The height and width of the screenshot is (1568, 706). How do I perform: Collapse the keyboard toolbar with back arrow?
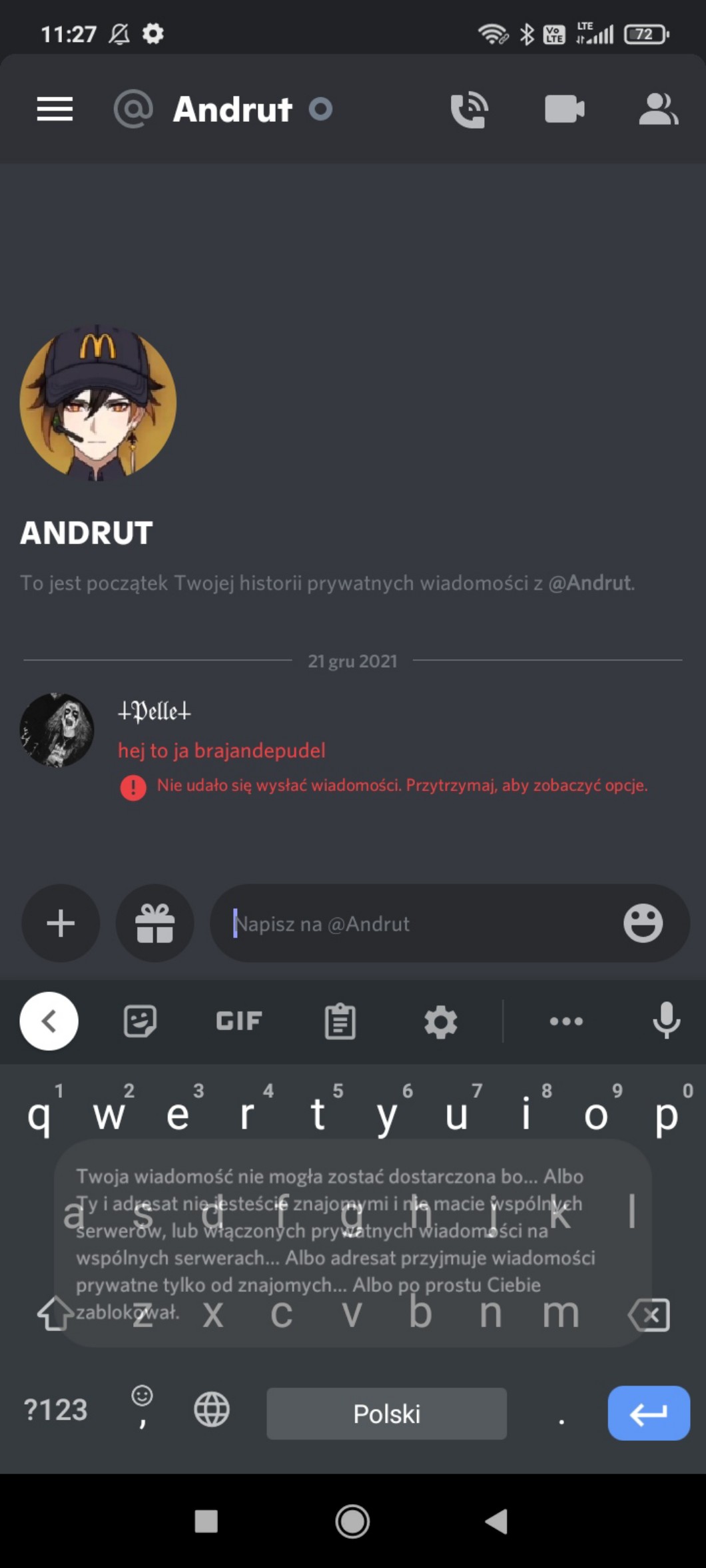click(x=49, y=1021)
